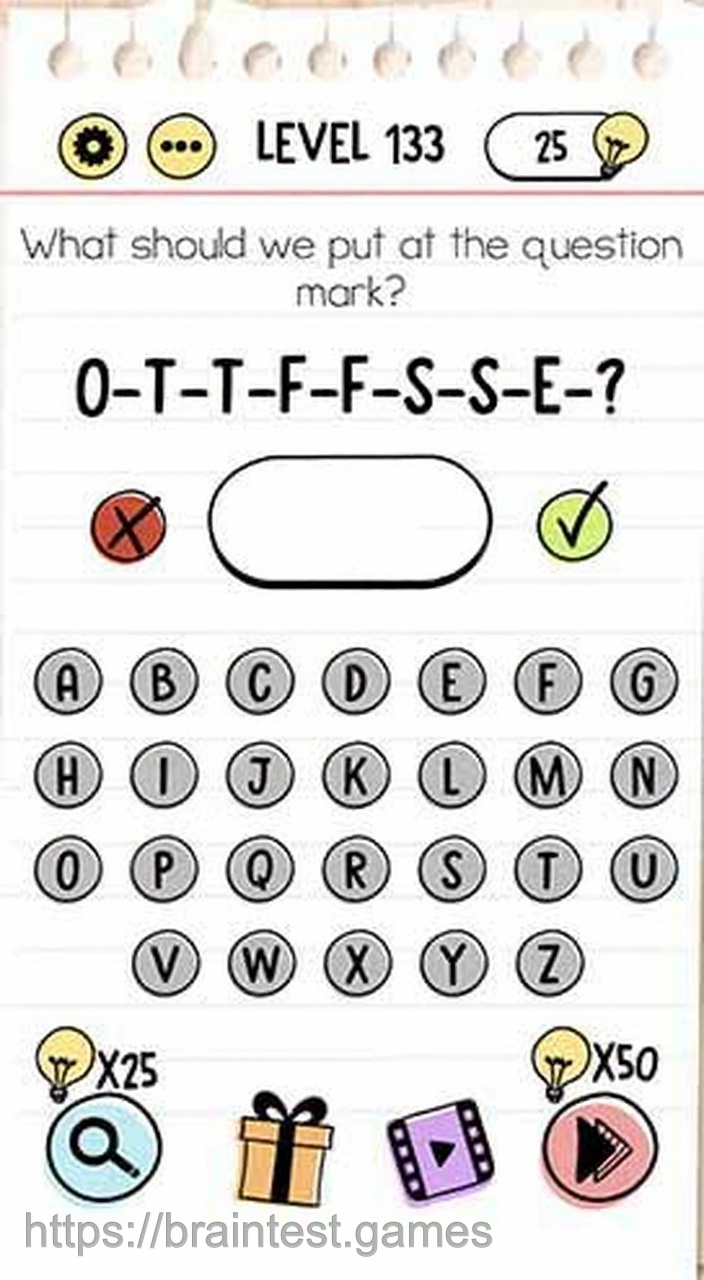Pick the letter S key
The image size is (704, 1280).
(451, 871)
